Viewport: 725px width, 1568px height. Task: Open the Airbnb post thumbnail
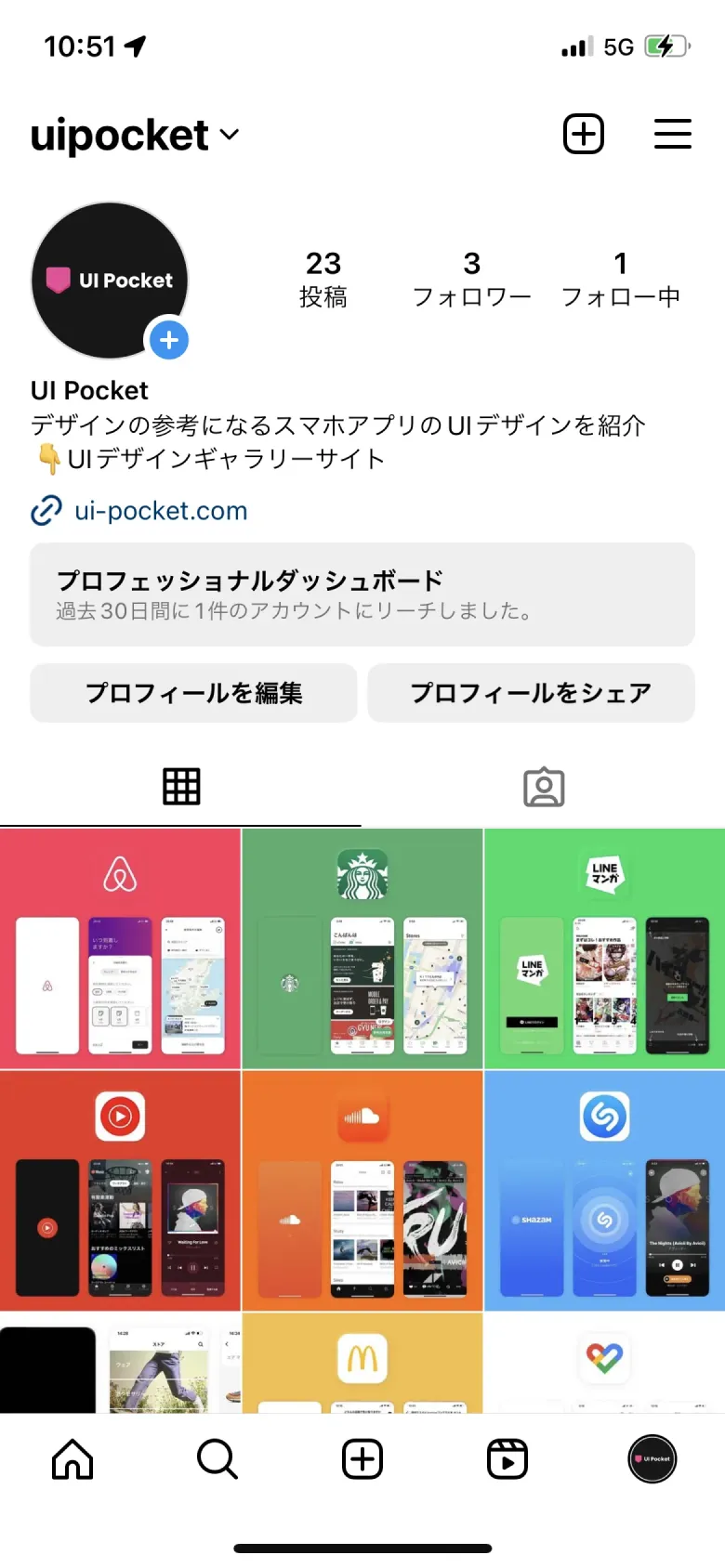click(121, 946)
